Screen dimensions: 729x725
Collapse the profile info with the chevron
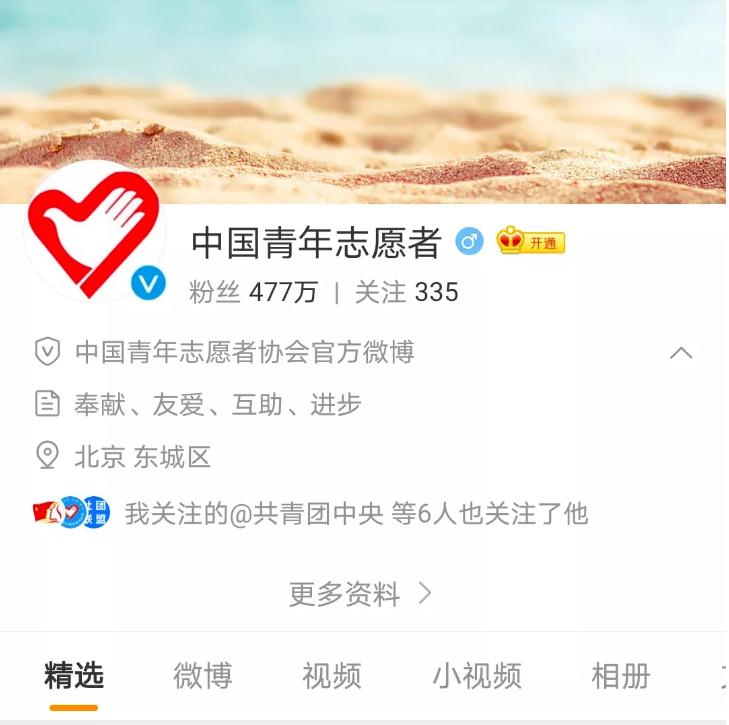coord(681,352)
